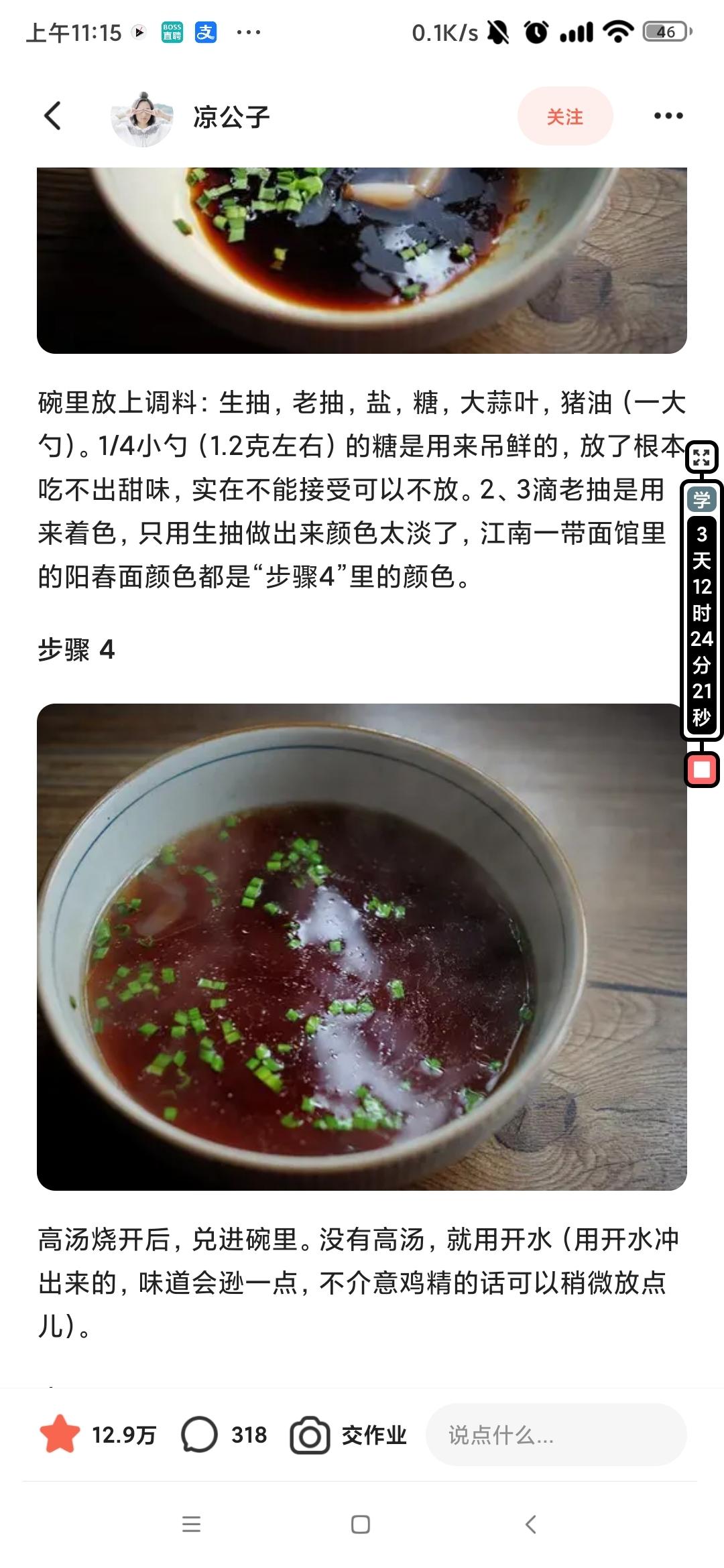Expand hidden notifications via status bar ellipsis
The width and height of the screenshot is (724, 1568).
(248, 31)
